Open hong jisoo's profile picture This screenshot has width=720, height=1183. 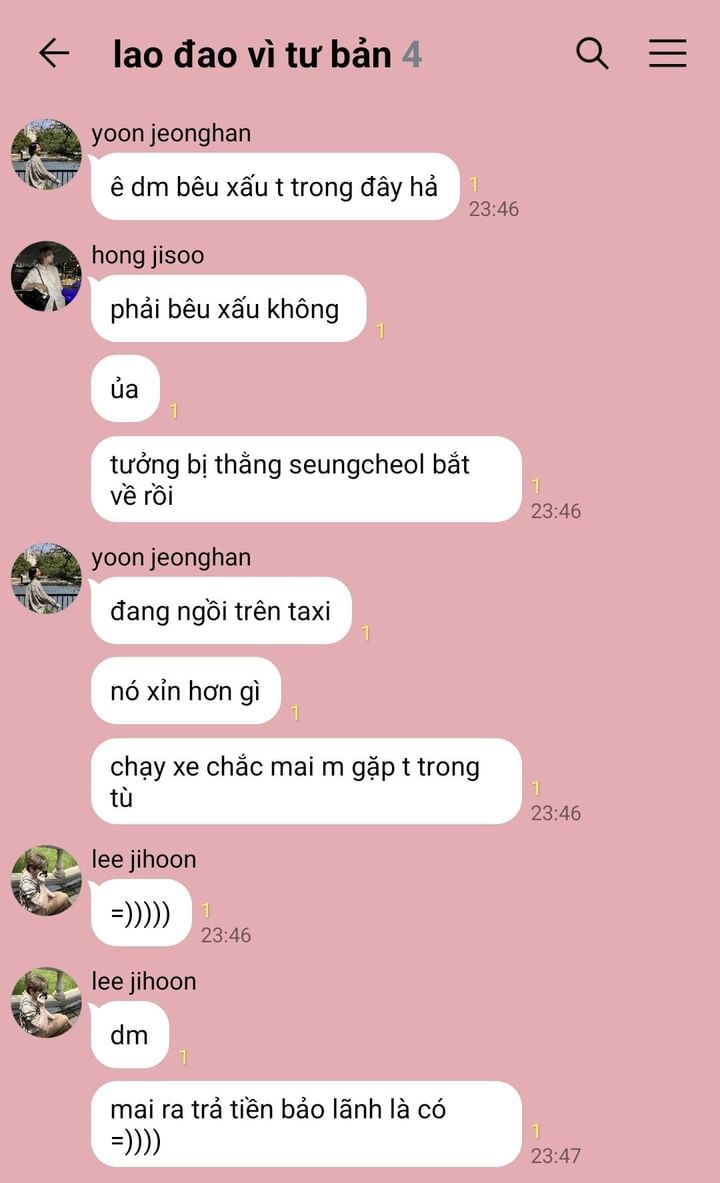(46, 276)
